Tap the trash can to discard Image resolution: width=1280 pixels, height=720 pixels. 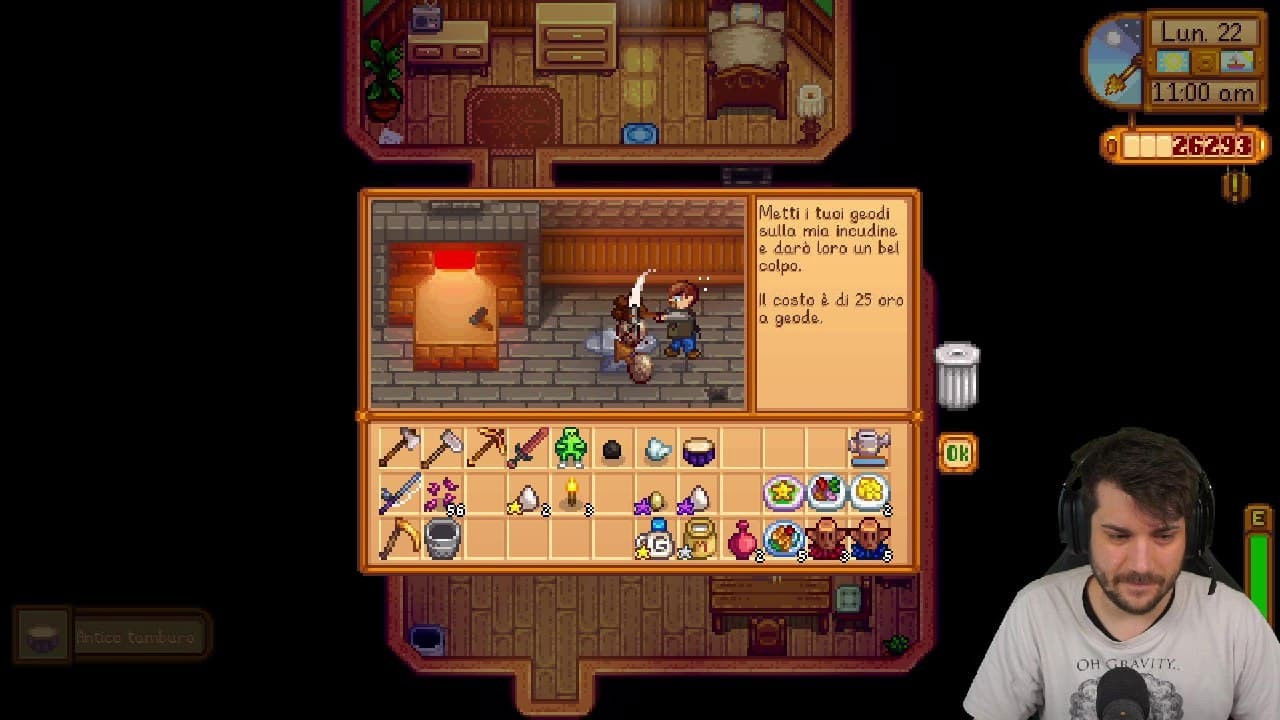[x=957, y=375]
